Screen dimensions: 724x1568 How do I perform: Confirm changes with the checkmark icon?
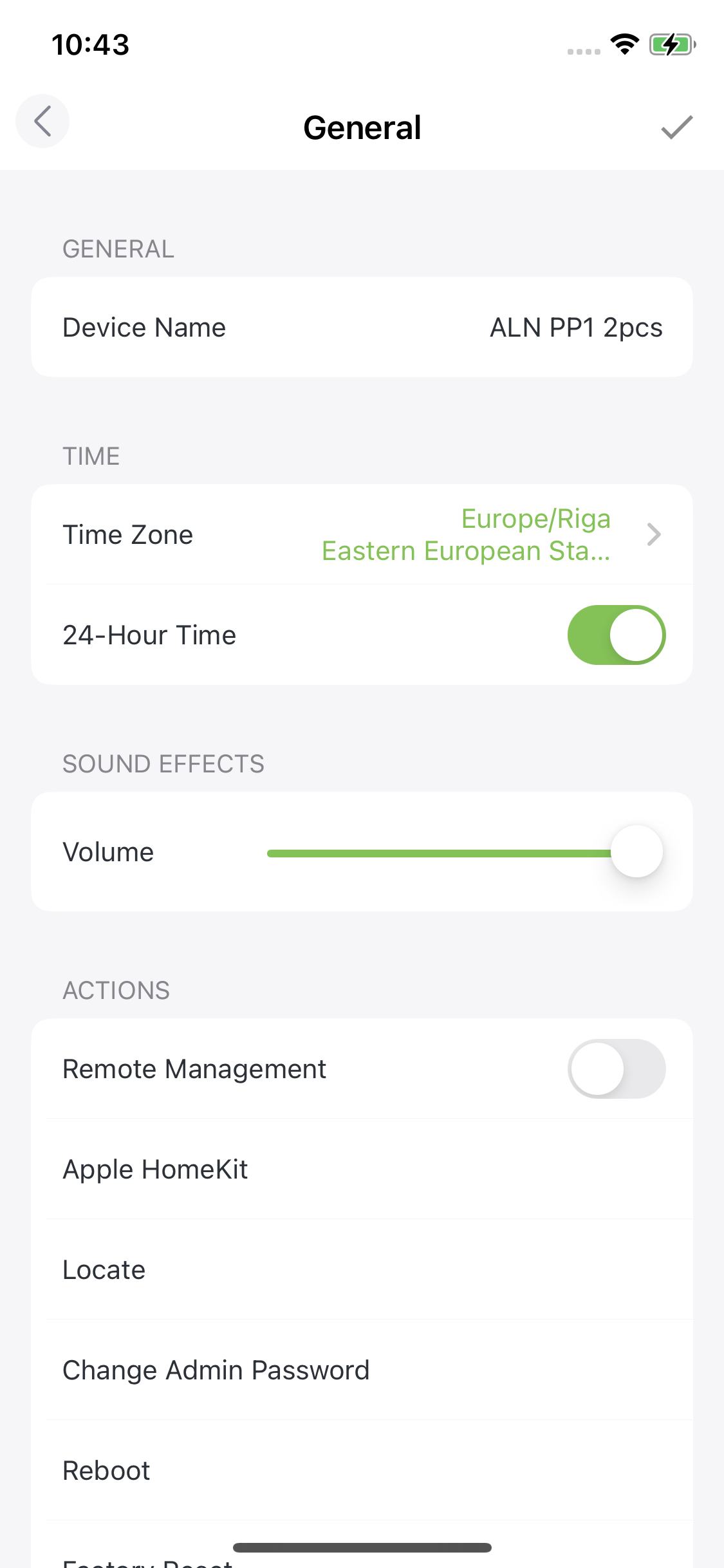point(676,127)
